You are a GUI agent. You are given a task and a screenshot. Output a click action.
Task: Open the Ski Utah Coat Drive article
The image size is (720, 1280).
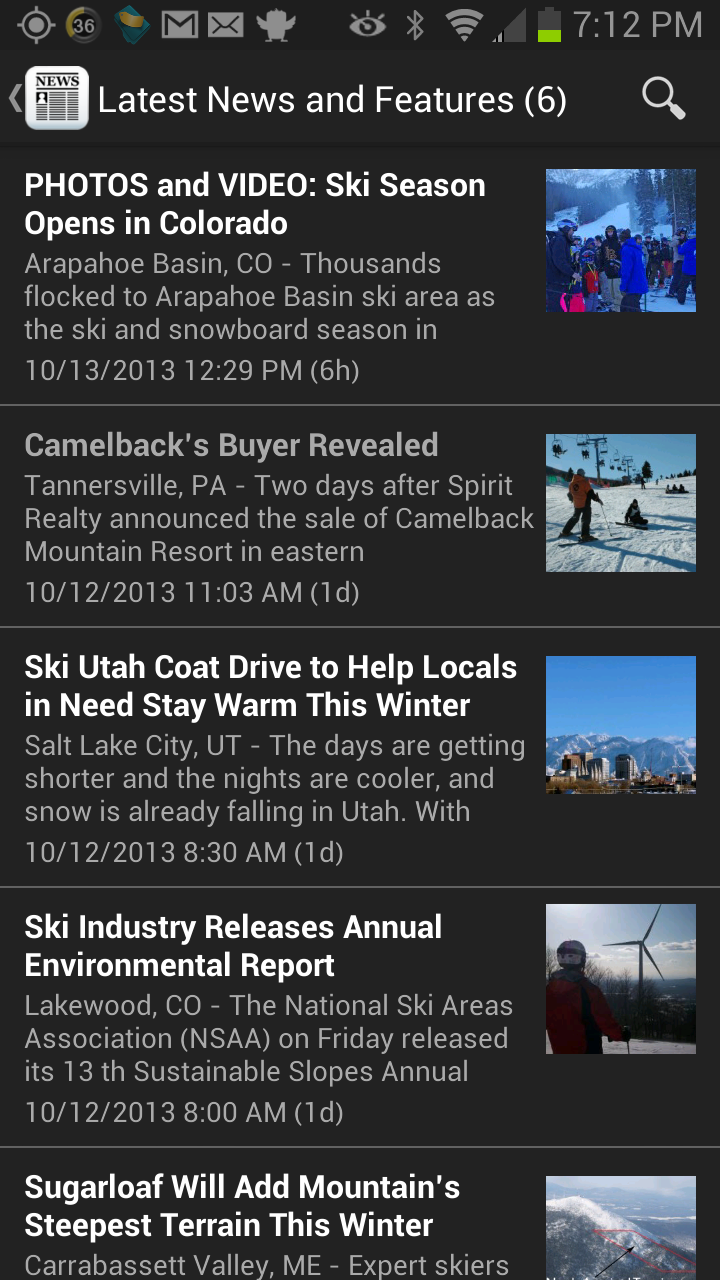pos(270,685)
